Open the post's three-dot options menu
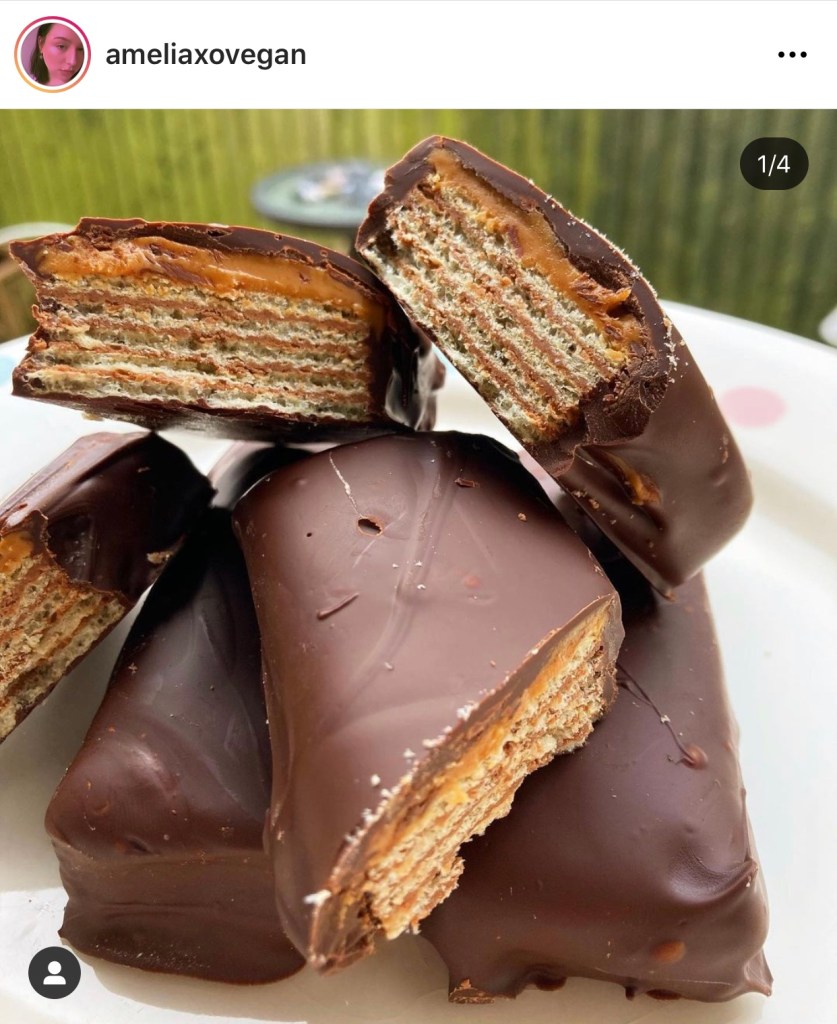837x1024 pixels. [791, 55]
